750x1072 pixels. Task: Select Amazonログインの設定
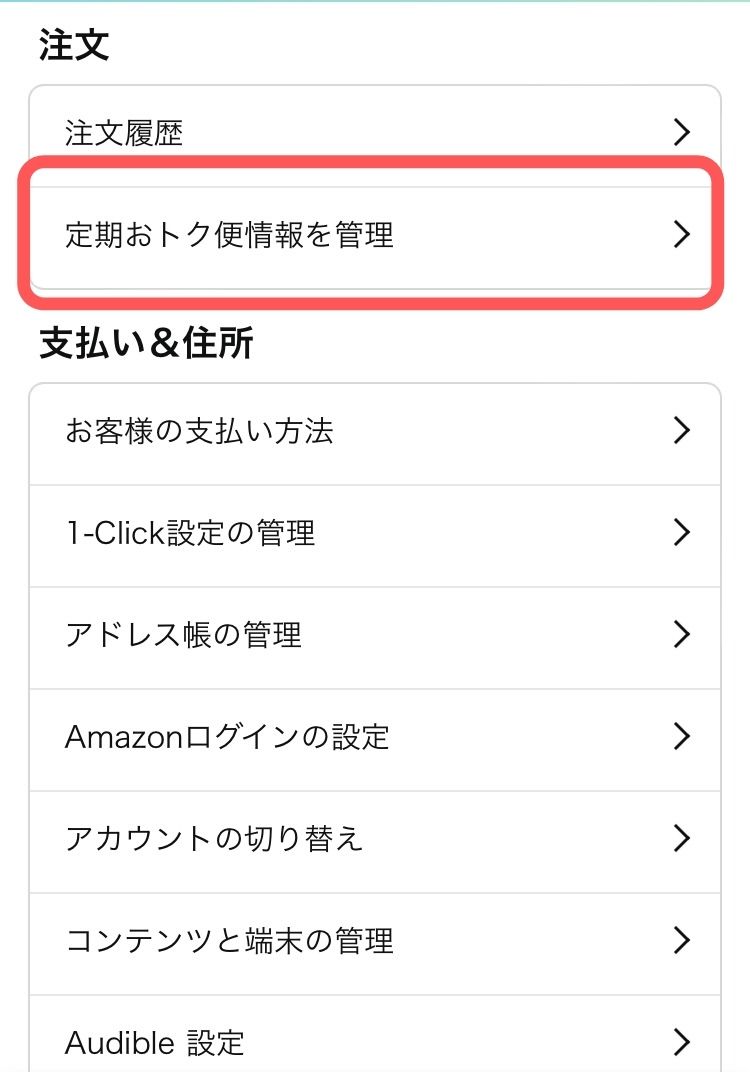[x=375, y=737]
